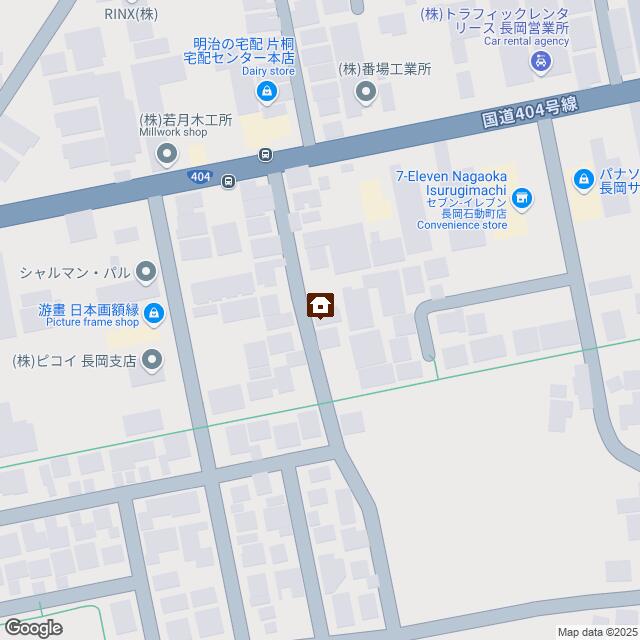Open the 7-Eleven Nagaoka Isurugimachi pin
The image size is (640, 640).
point(523,200)
